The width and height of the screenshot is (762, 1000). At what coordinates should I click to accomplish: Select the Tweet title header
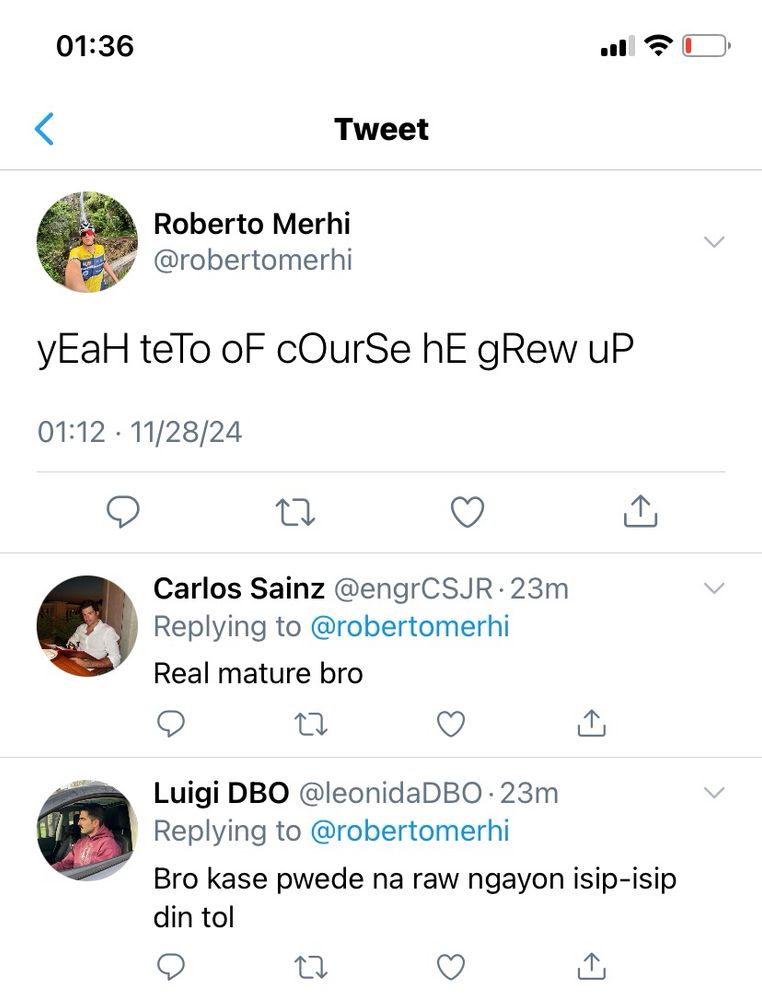pyautogui.click(x=381, y=129)
